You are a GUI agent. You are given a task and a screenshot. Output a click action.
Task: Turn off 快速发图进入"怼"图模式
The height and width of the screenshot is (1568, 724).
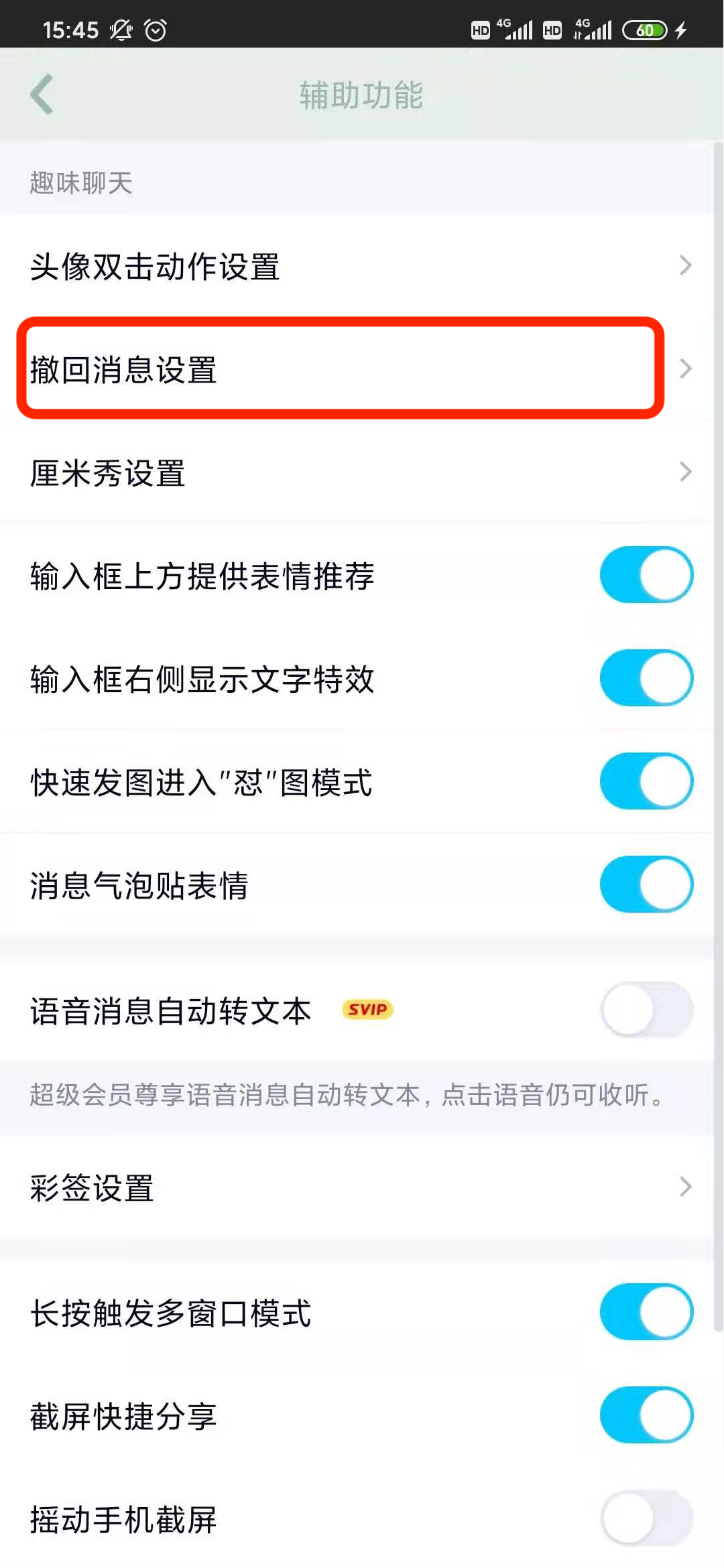coord(646,781)
